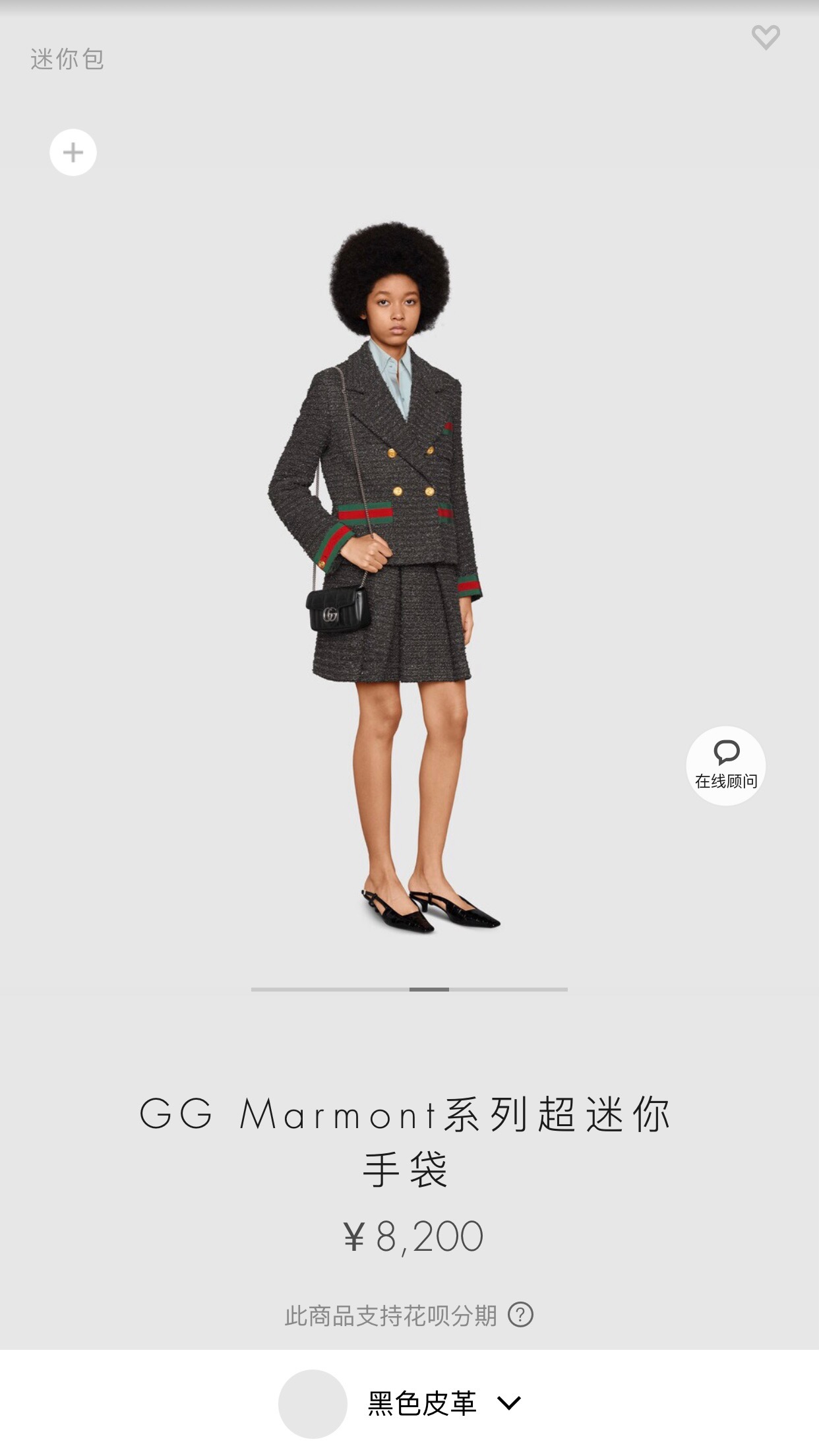819x1456 pixels.
Task: Open the 迷你包 category link
Action: tap(67, 59)
